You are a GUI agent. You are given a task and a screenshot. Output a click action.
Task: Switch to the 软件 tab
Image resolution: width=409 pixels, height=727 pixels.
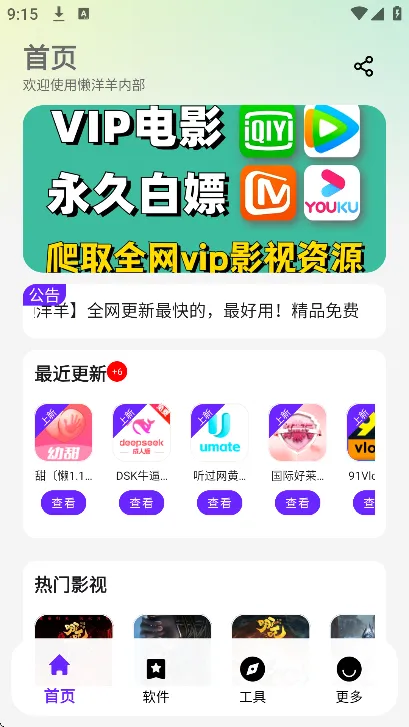click(156, 680)
